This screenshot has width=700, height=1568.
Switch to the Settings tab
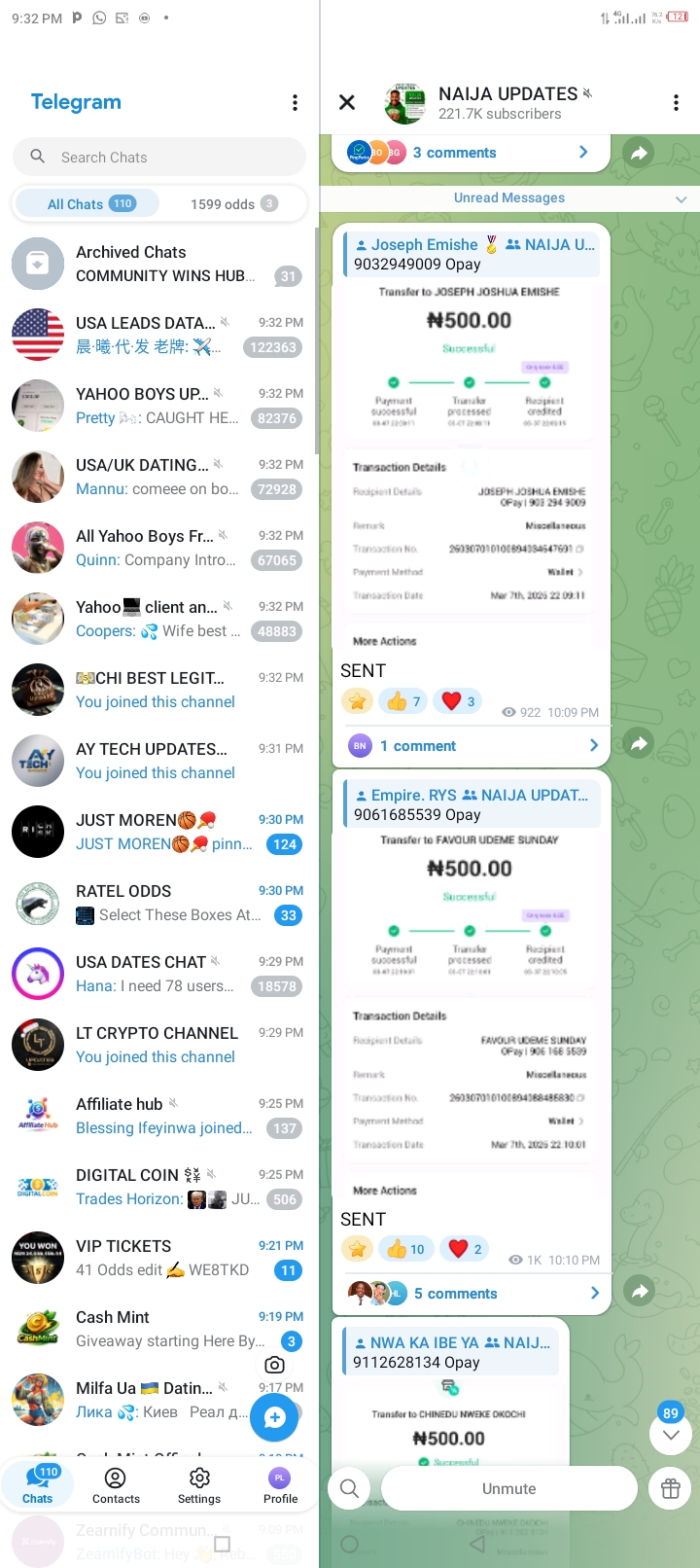pos(199,1485)
